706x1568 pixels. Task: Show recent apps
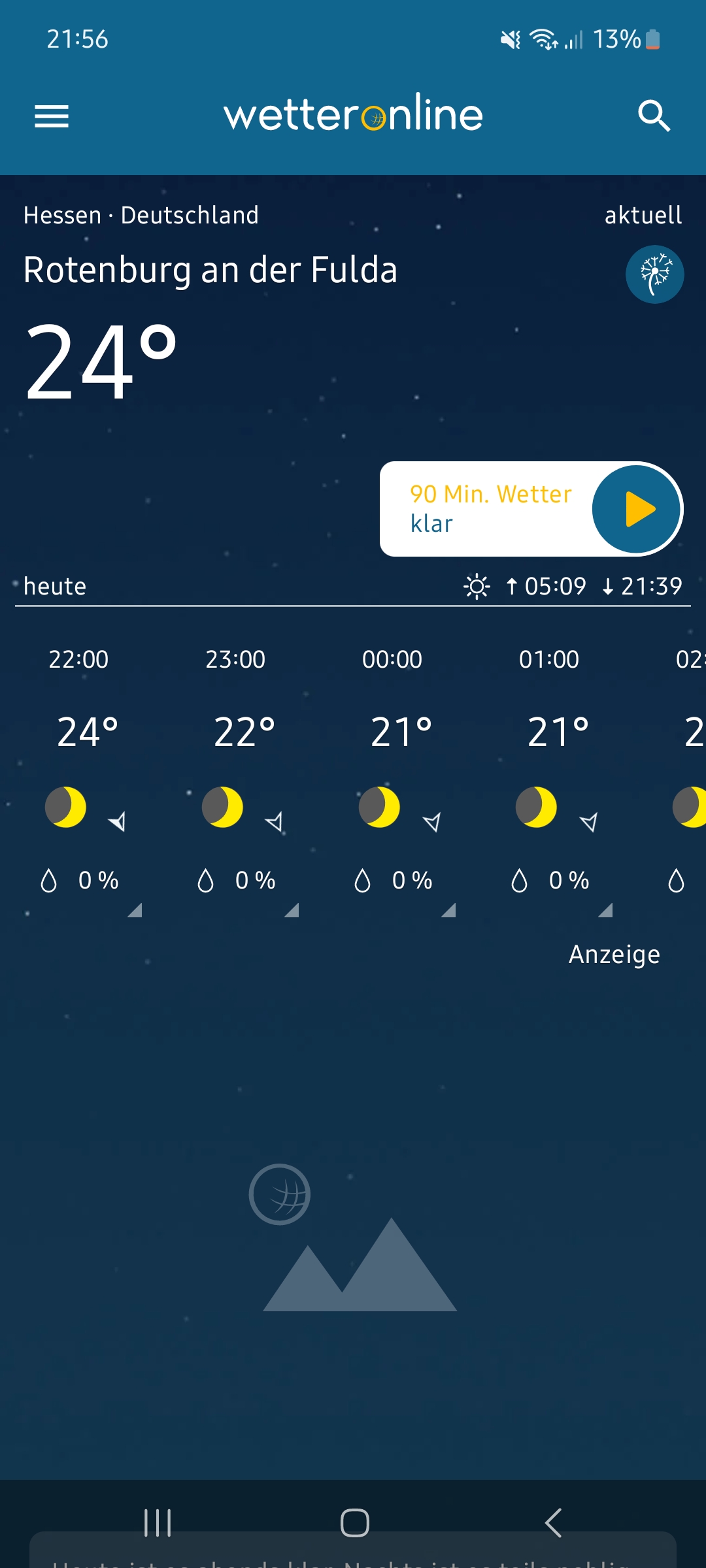coord(158,1523)
